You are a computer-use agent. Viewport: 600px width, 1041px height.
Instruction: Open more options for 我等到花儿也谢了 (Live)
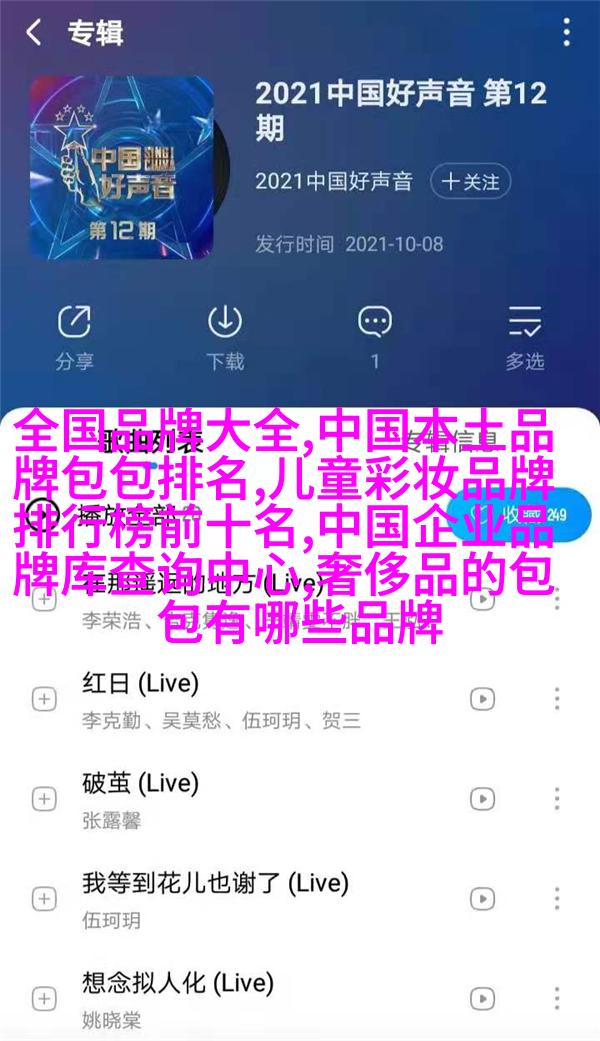click(x=557, y=898)
